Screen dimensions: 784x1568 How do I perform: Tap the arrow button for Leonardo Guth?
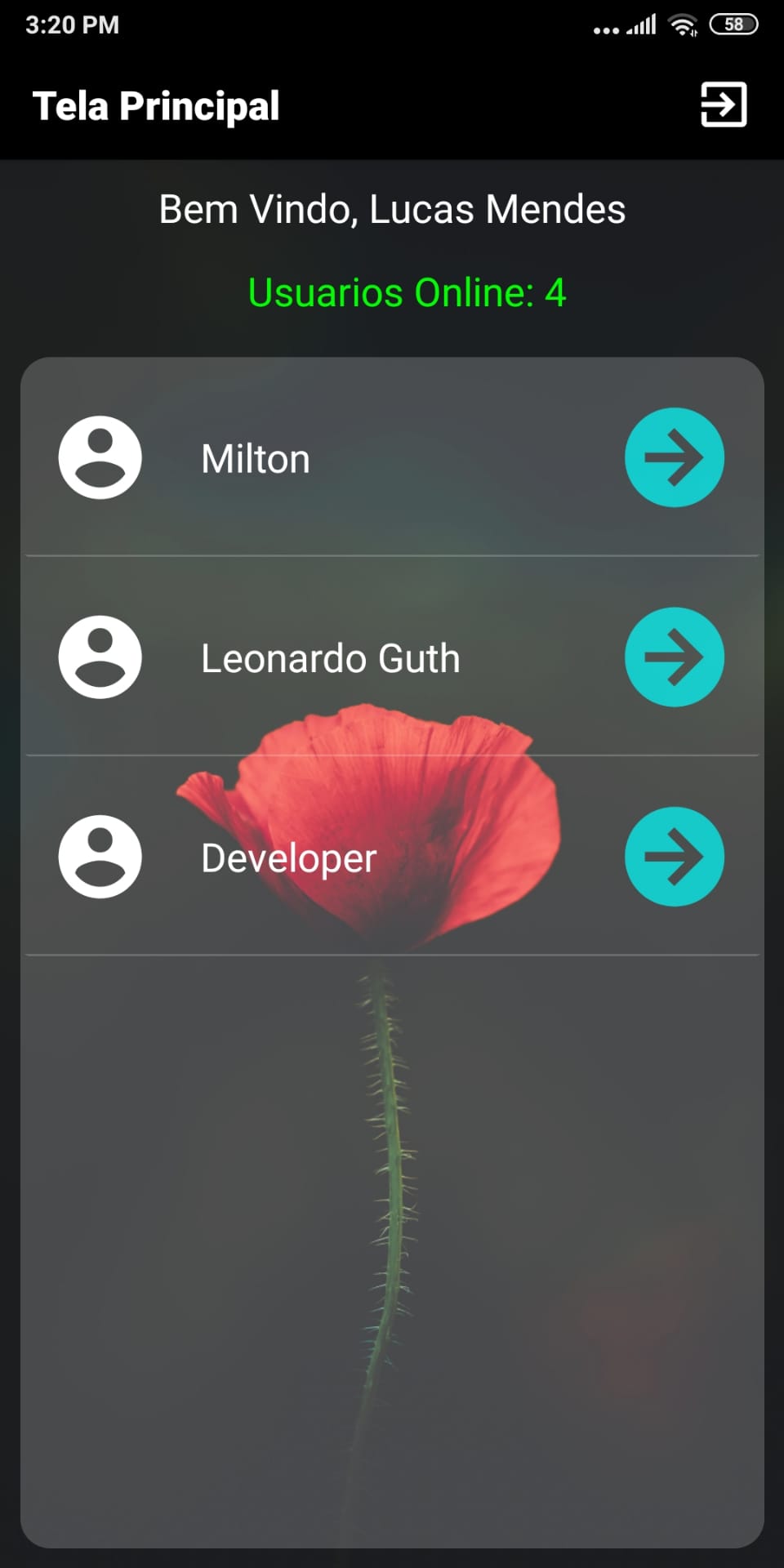tap(674, 657)
